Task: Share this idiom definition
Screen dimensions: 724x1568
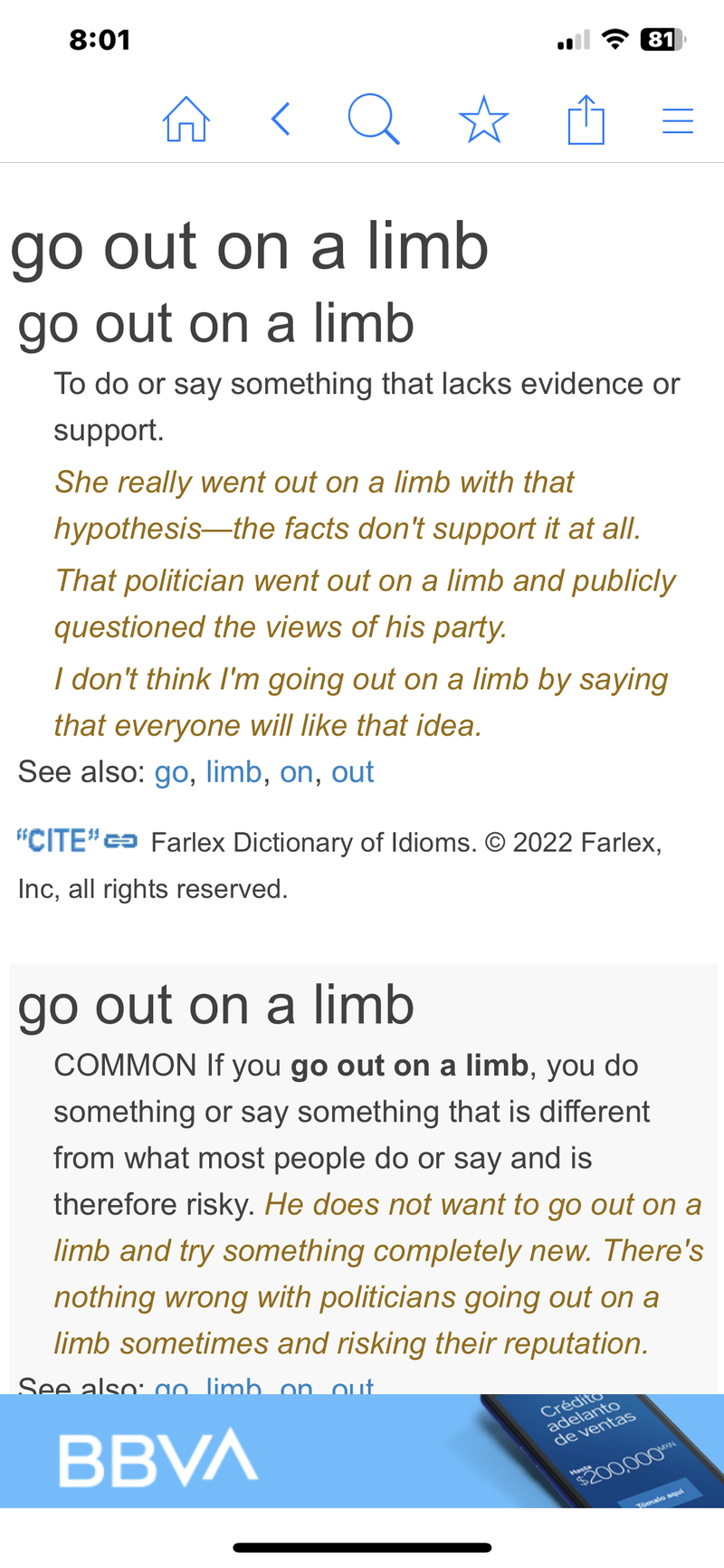Action: [x=586, y=120]
